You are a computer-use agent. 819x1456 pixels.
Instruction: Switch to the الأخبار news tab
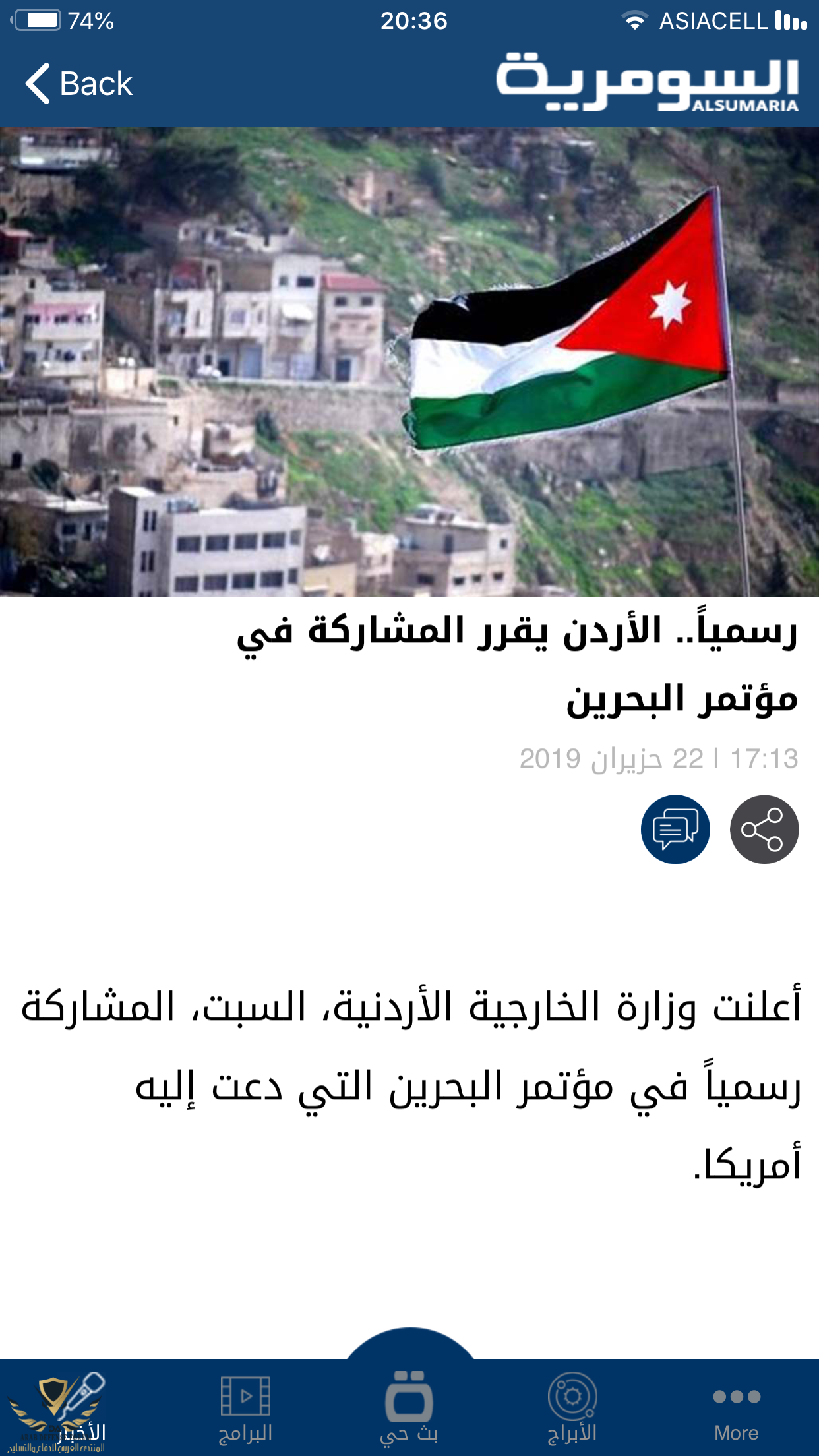73,1409
